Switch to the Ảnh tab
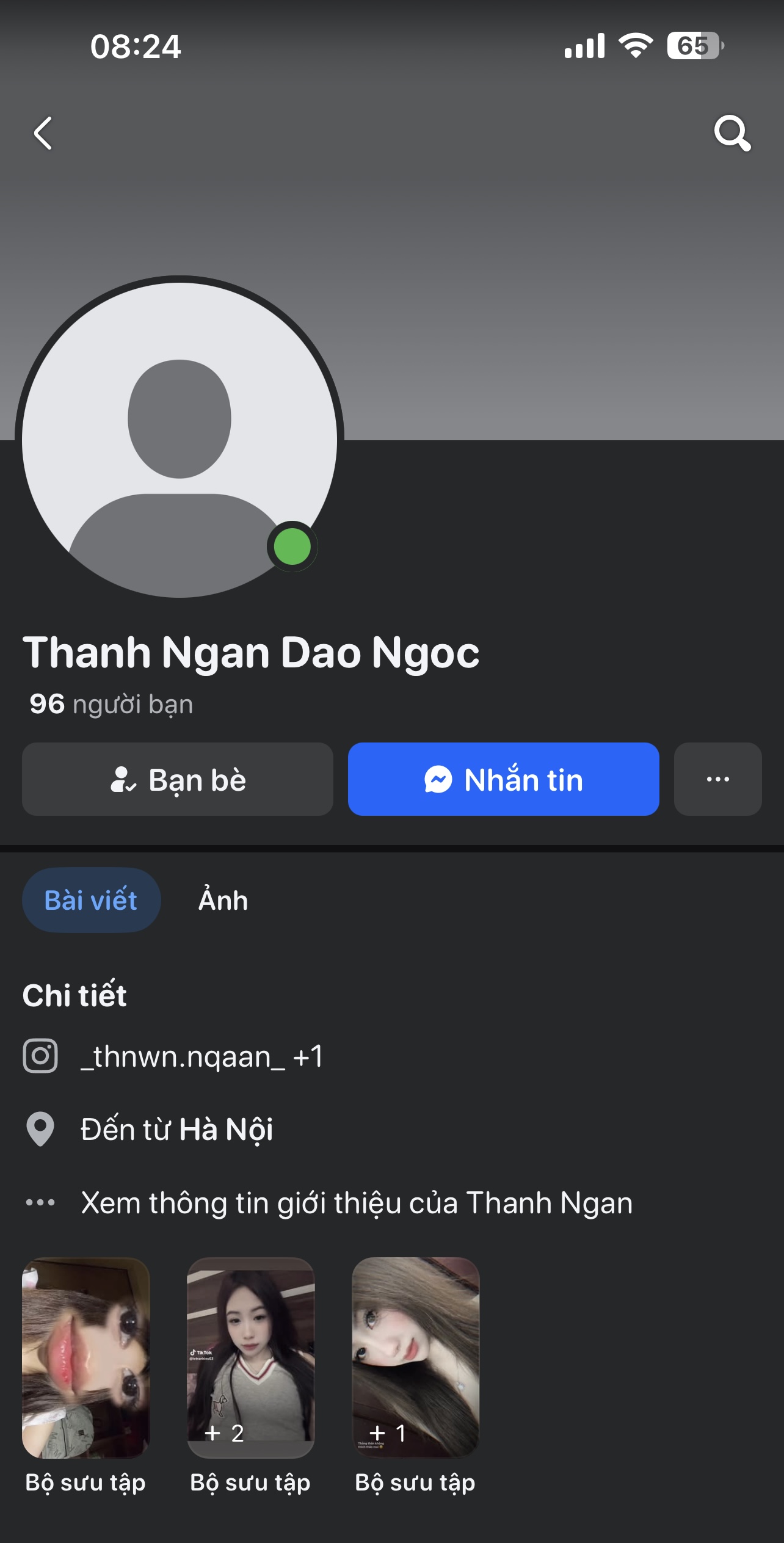Screen dimensions: 784x1543 tap(223, 900)
